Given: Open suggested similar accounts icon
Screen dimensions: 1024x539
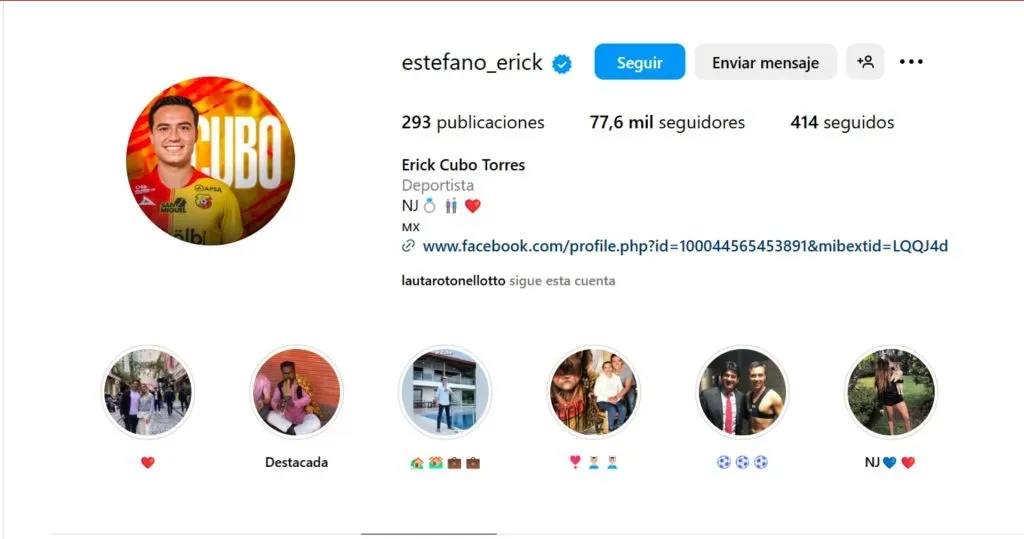Looking at the screenshot, I should tap(865, 62).
